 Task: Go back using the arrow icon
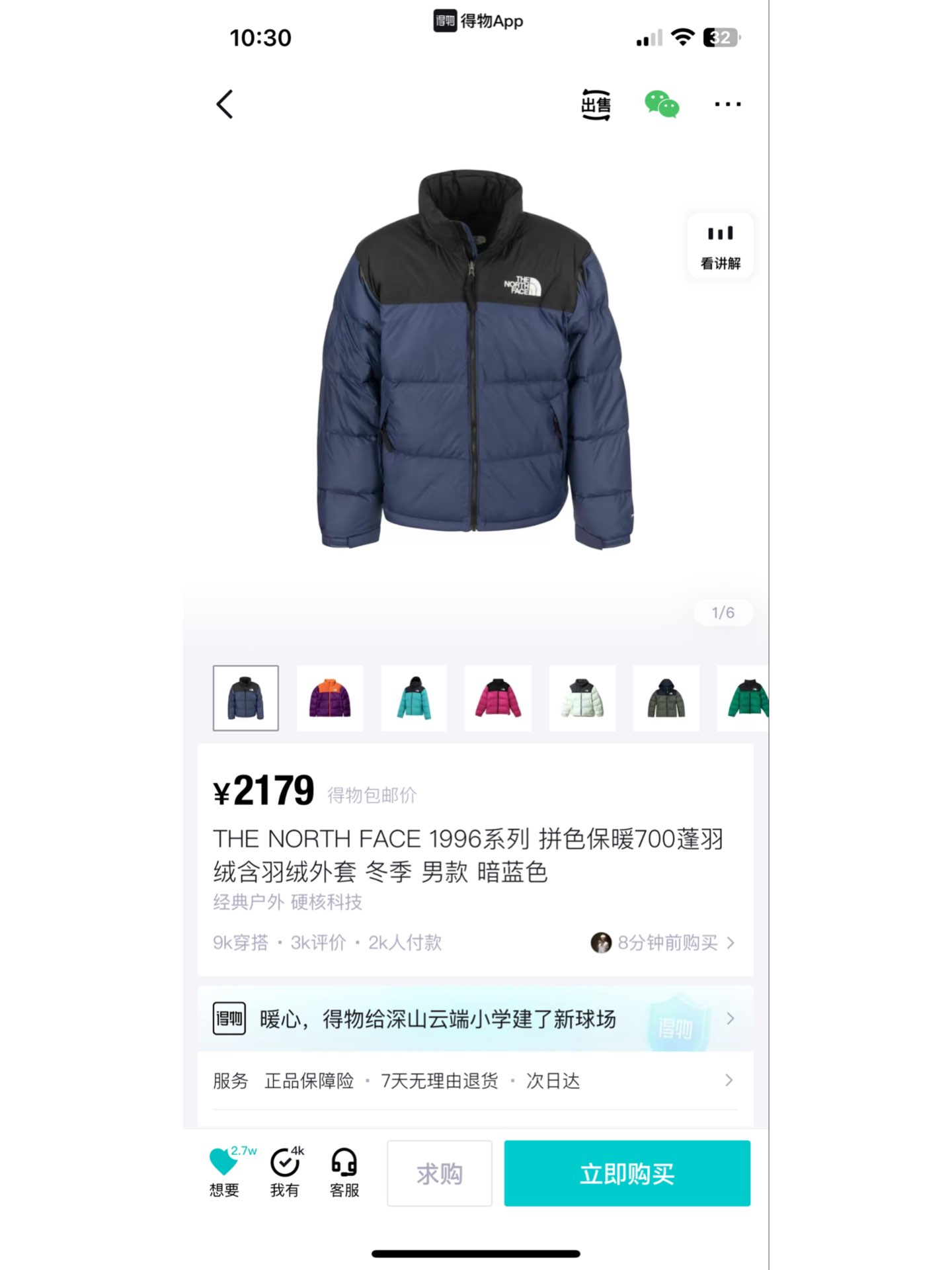click(225, 105)
